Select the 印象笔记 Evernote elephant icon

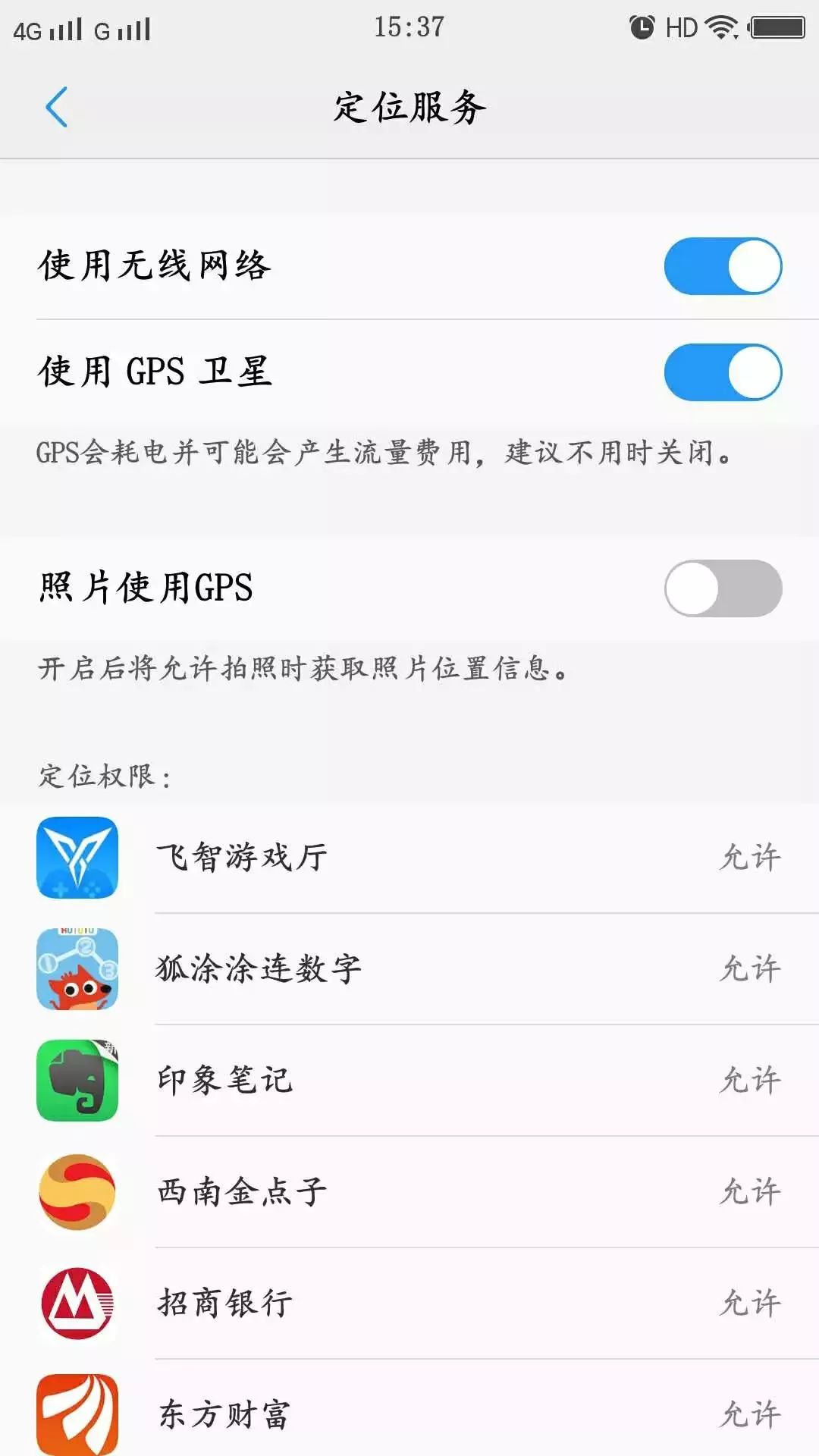click(76, 1078)
